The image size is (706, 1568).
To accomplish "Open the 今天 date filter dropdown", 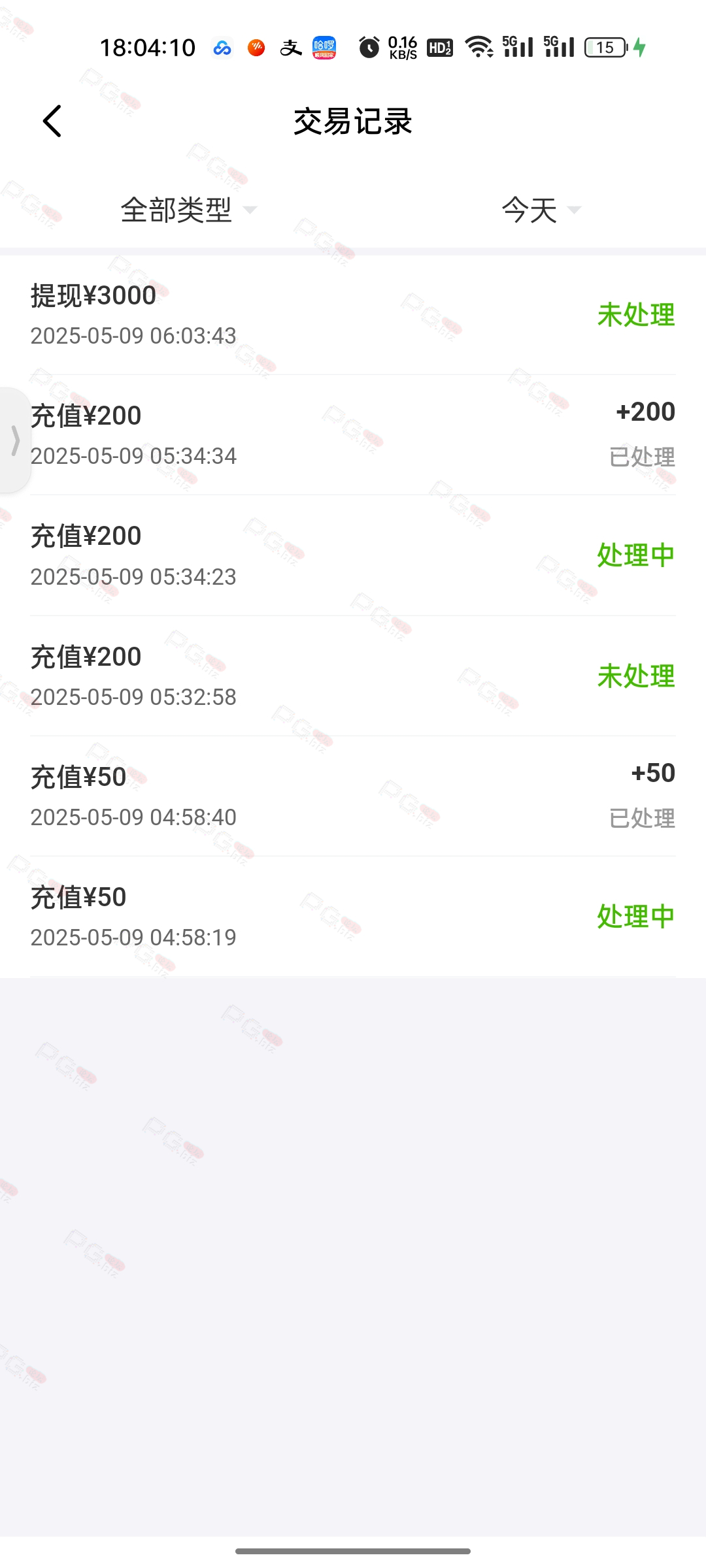I will pos(541,210).
